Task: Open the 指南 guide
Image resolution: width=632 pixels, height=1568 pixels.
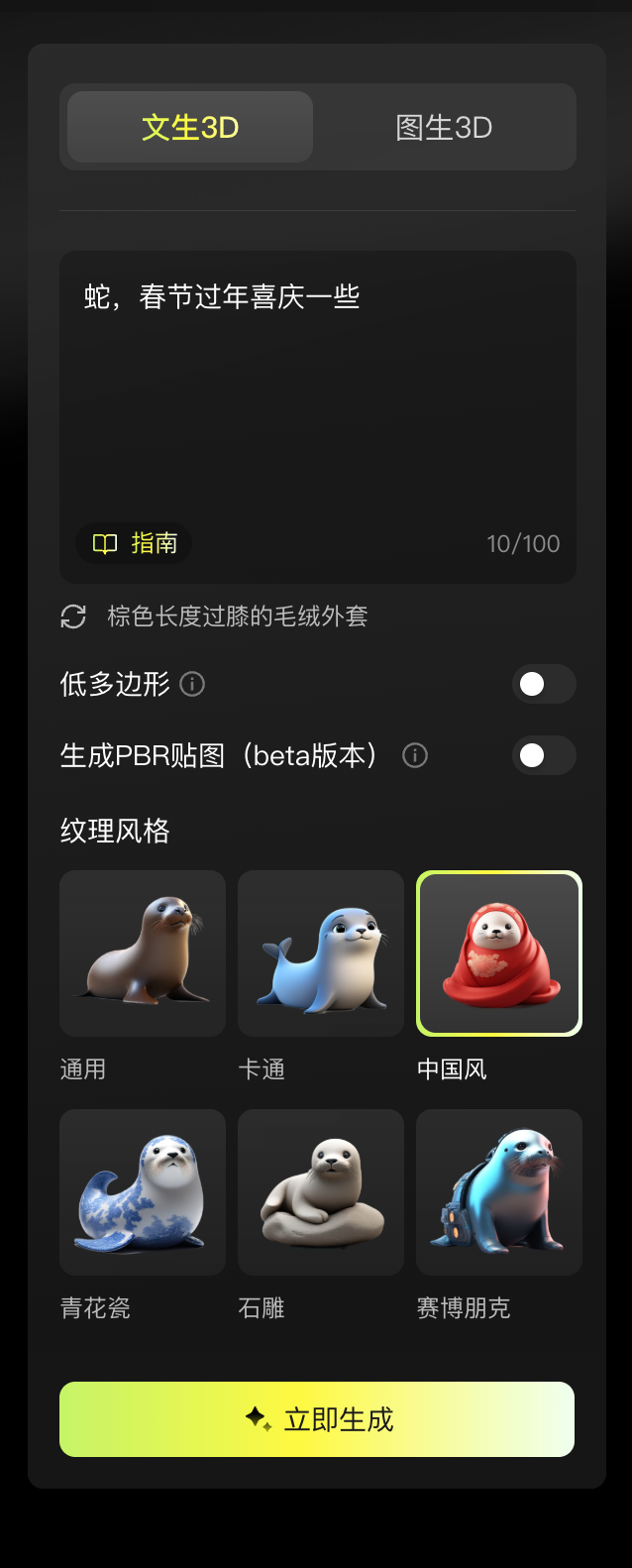Action: tap(134, 543)
